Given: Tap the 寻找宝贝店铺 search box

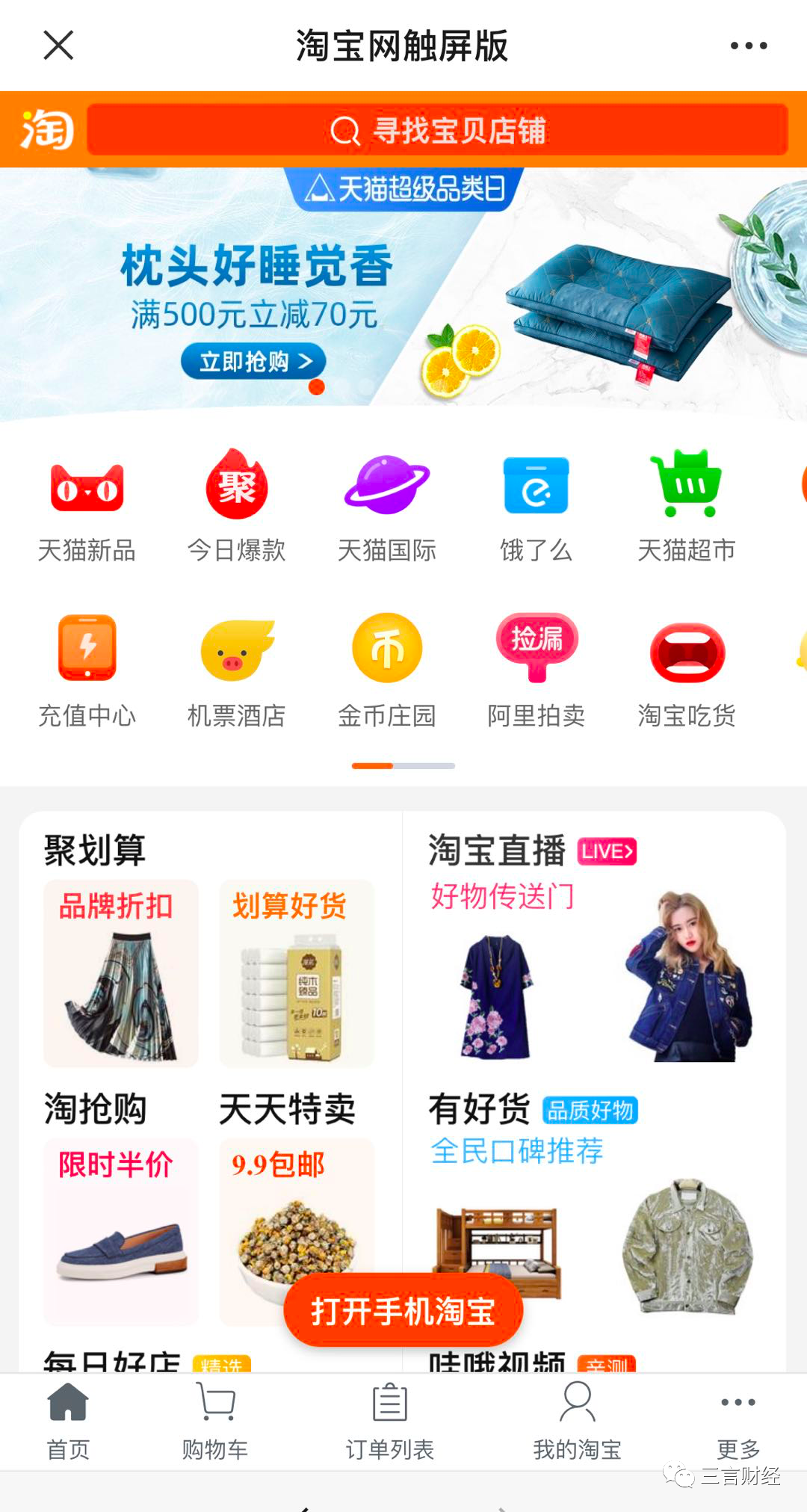Looking at the screenshot, I should 437,130.
